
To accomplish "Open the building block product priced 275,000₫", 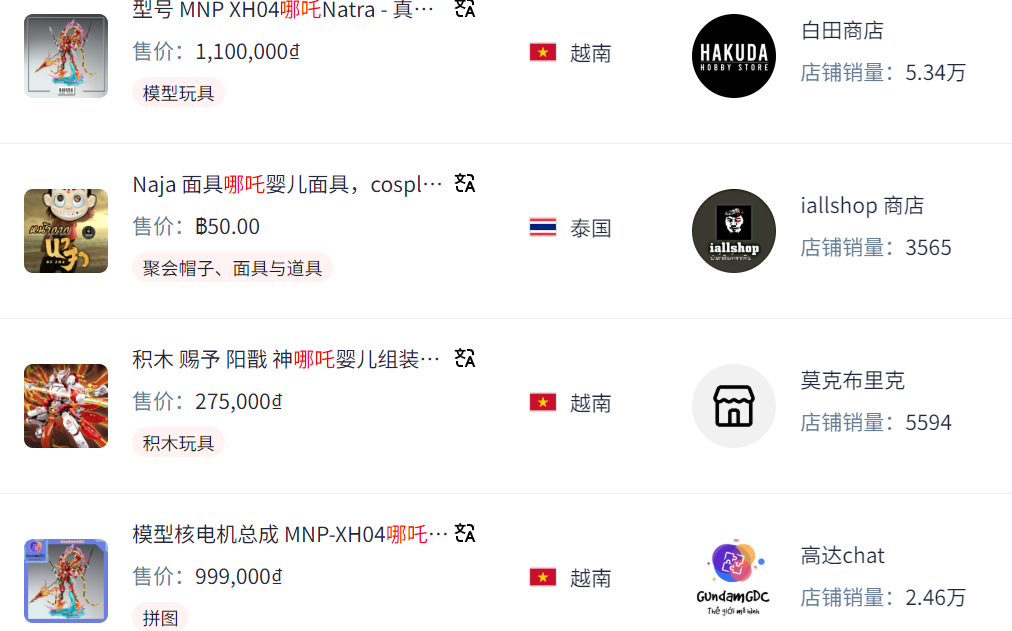I will point(286,359).
